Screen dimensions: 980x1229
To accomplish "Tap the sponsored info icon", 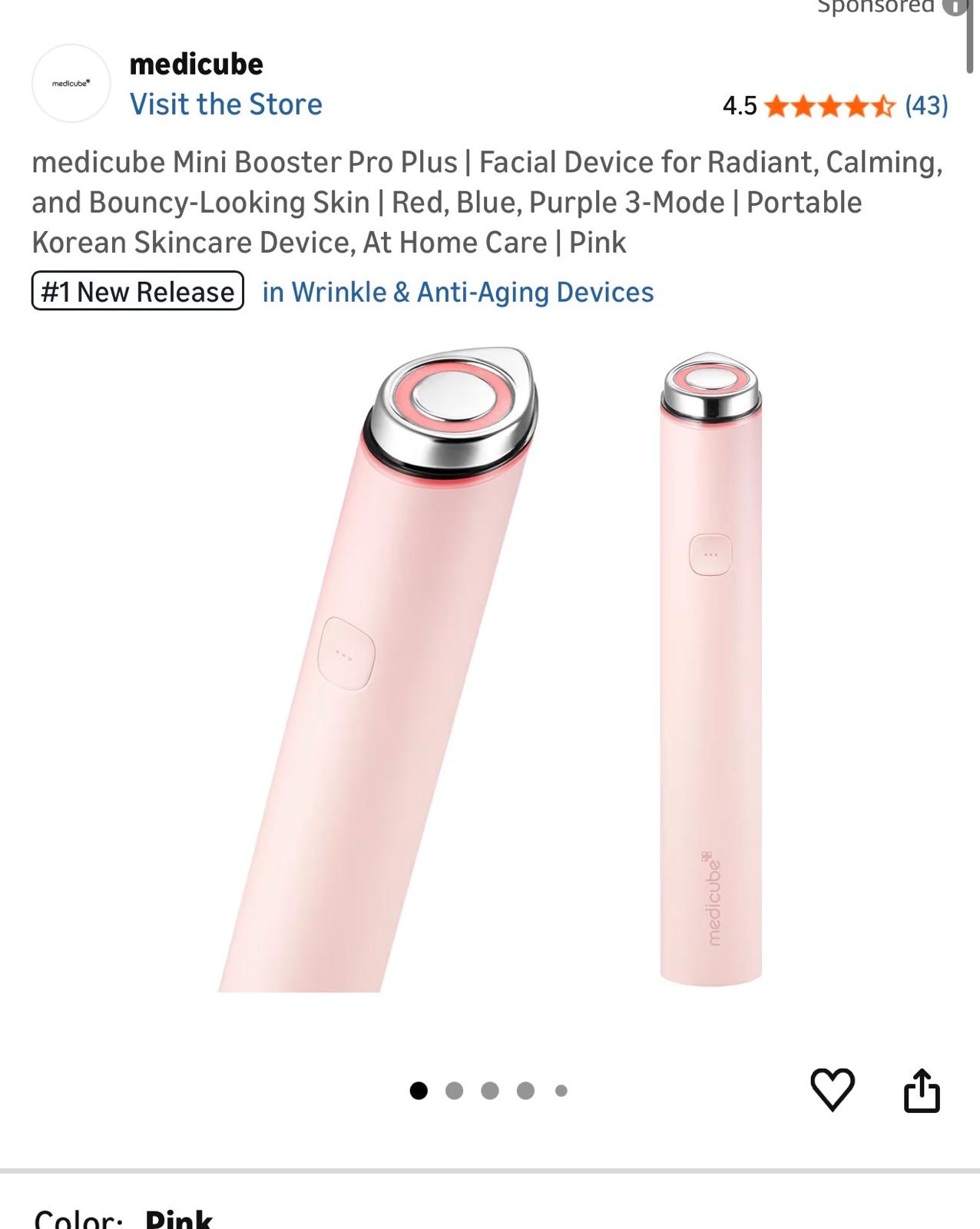I will pyautogui.click(x=953, y=6).
